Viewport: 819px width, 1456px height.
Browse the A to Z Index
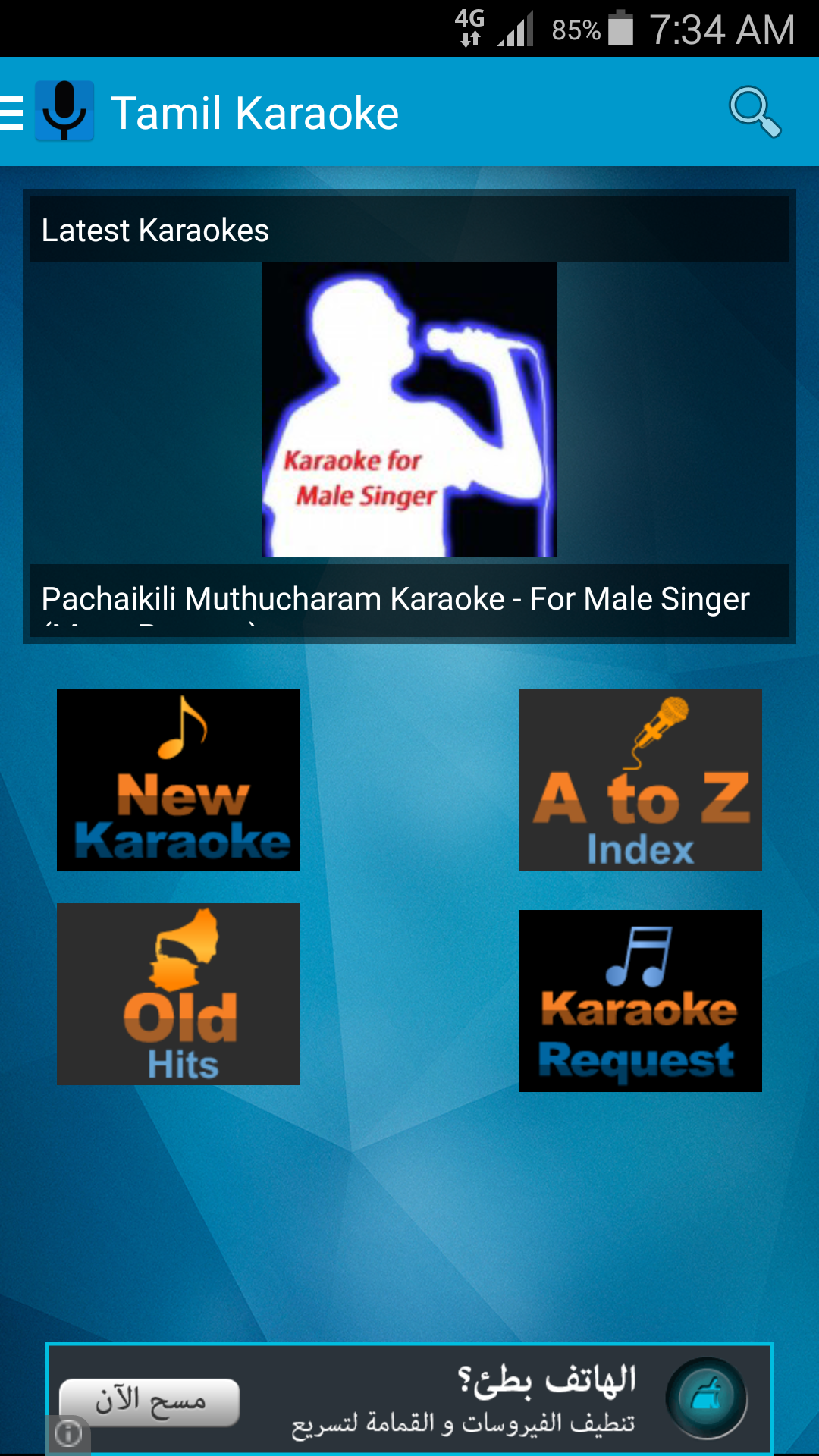(x=641, y=780)
